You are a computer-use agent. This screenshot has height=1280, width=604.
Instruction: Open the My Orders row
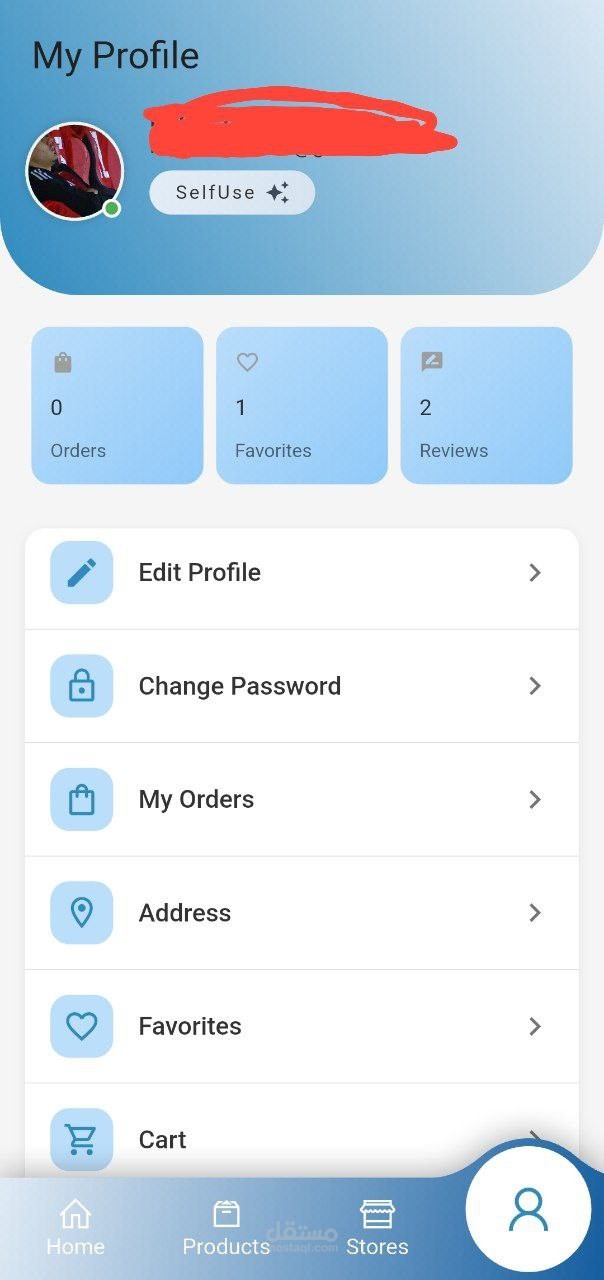pyautogui.click(x=300, y=800)
